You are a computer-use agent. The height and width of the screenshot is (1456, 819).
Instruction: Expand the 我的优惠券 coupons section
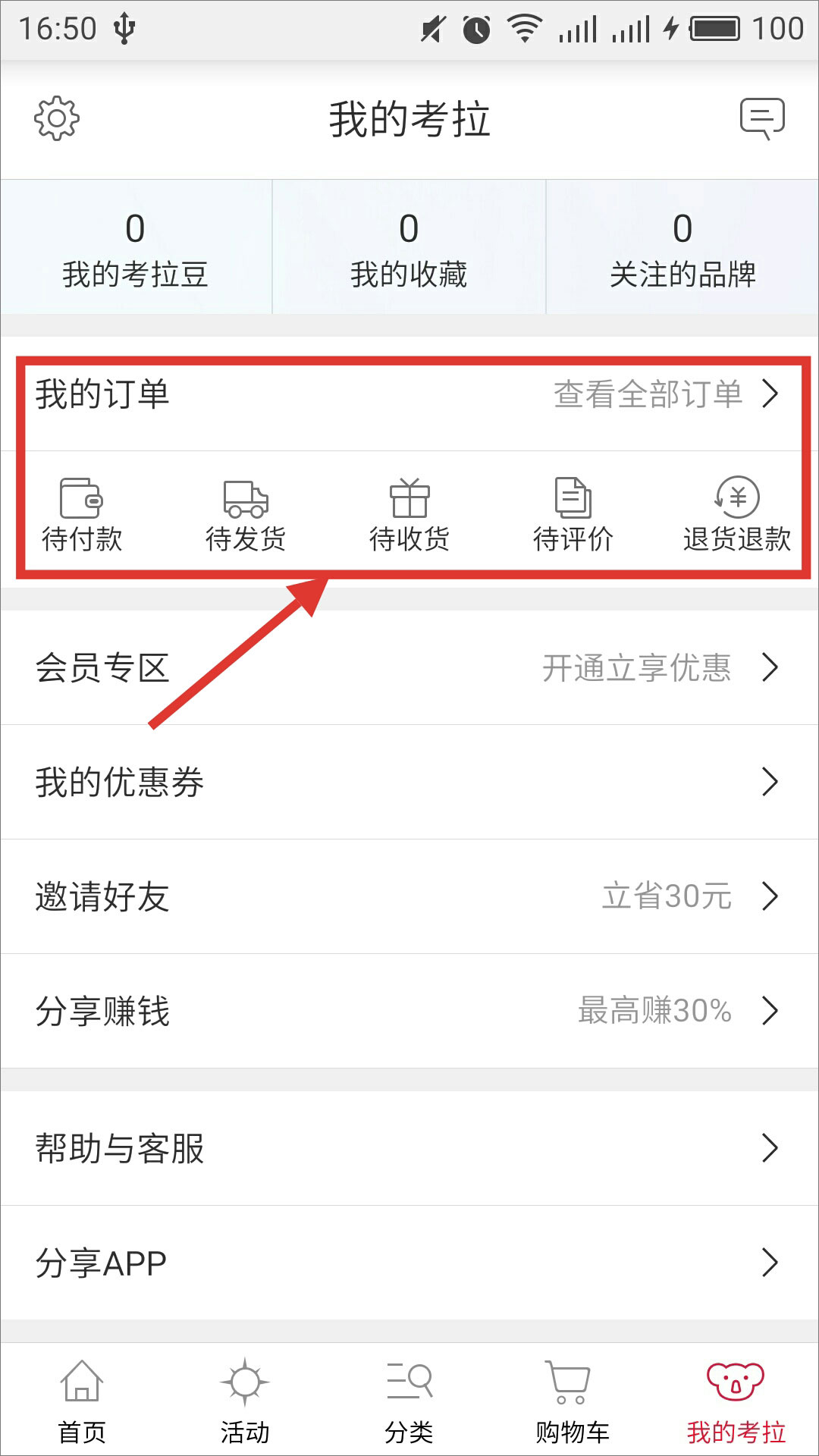tap(774, 781)
